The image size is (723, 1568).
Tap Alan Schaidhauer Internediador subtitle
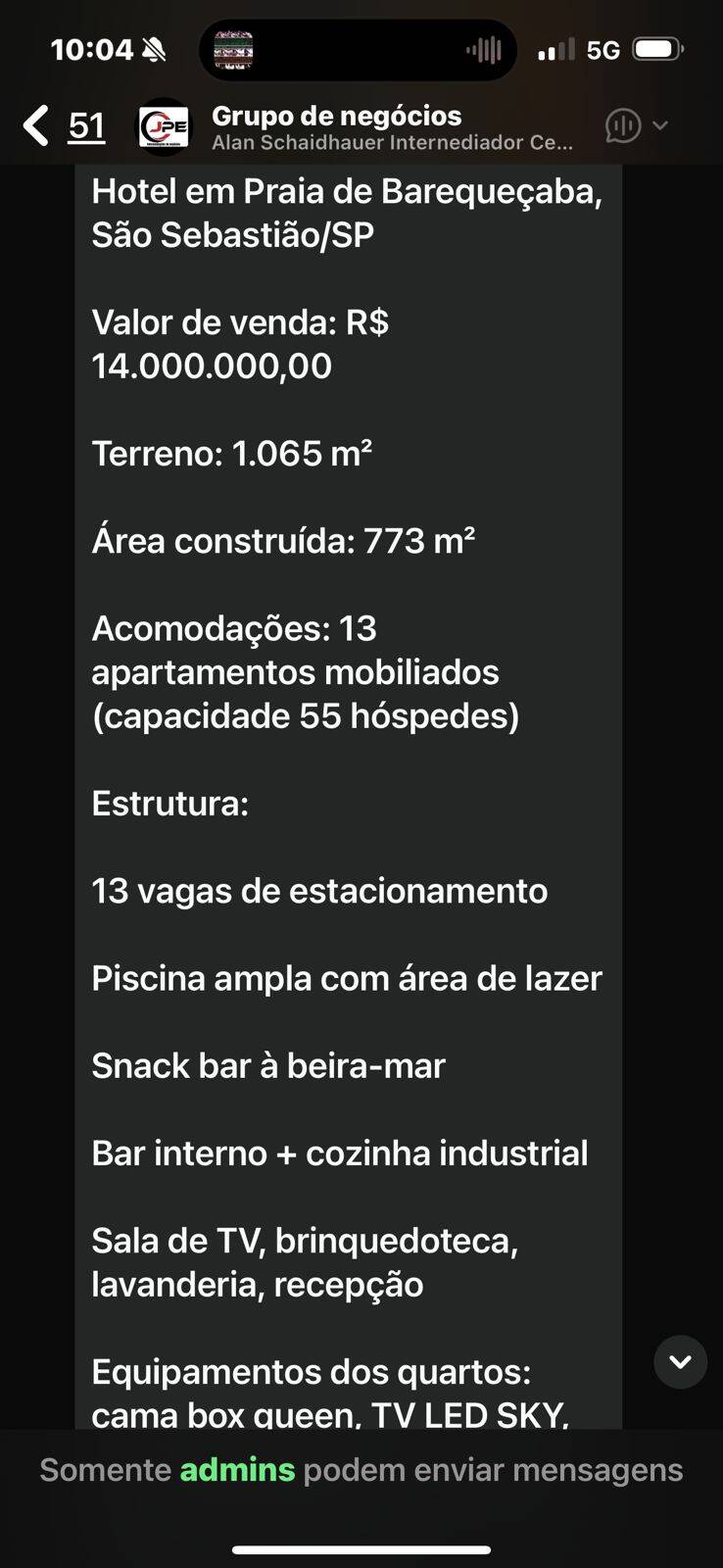pos(390,143)
